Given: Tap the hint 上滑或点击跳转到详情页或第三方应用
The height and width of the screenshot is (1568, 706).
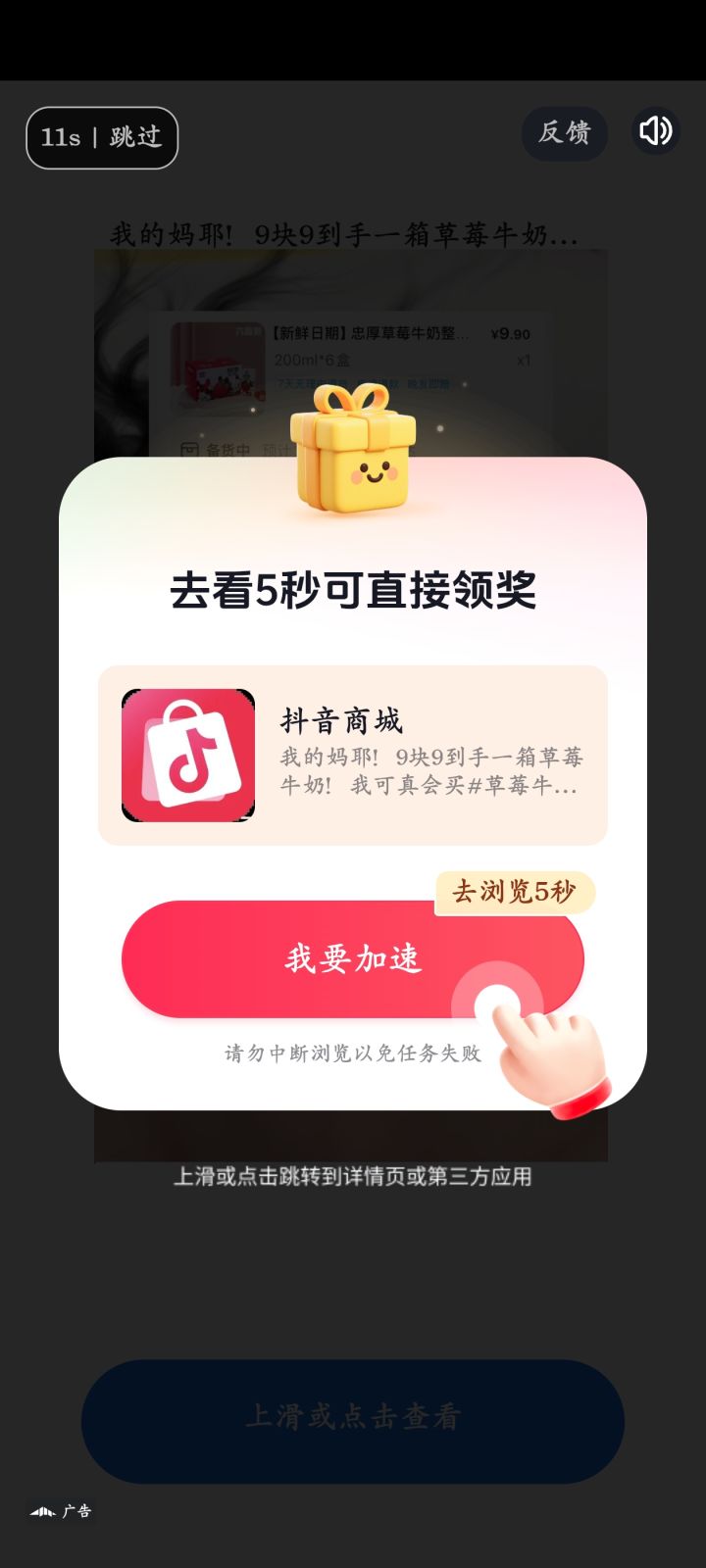Looking at the screenshot, I should click(353, 1180).
